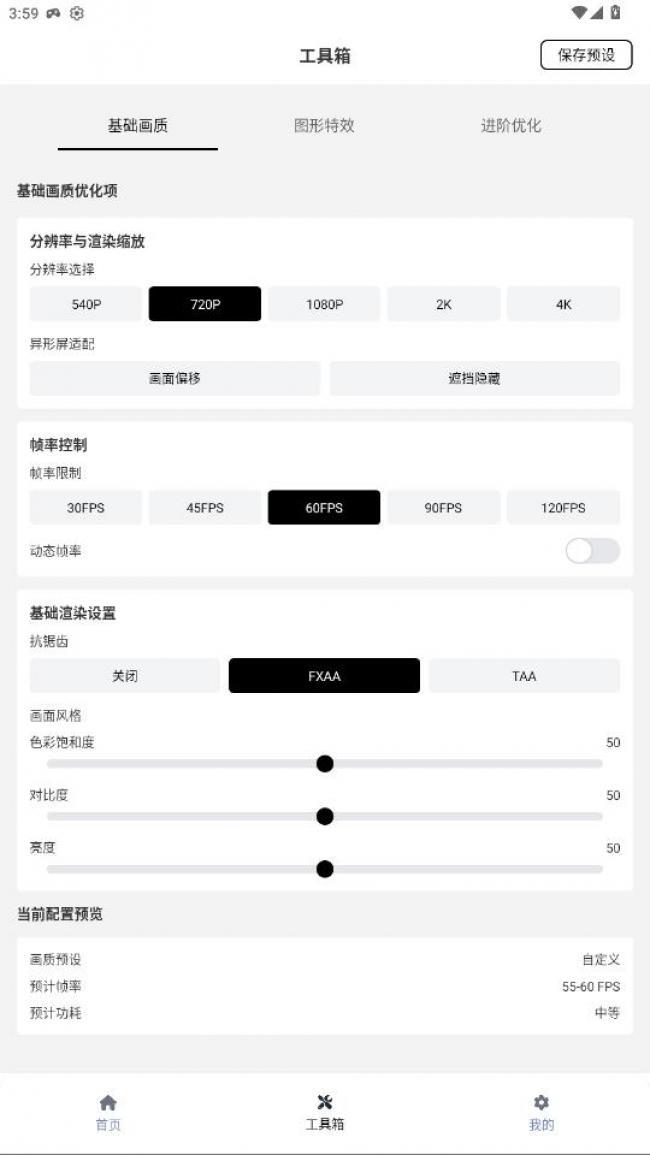The image size is (650, 1155).
Task: Switch to the 进阶优化 tab
Action: point(511,125)
